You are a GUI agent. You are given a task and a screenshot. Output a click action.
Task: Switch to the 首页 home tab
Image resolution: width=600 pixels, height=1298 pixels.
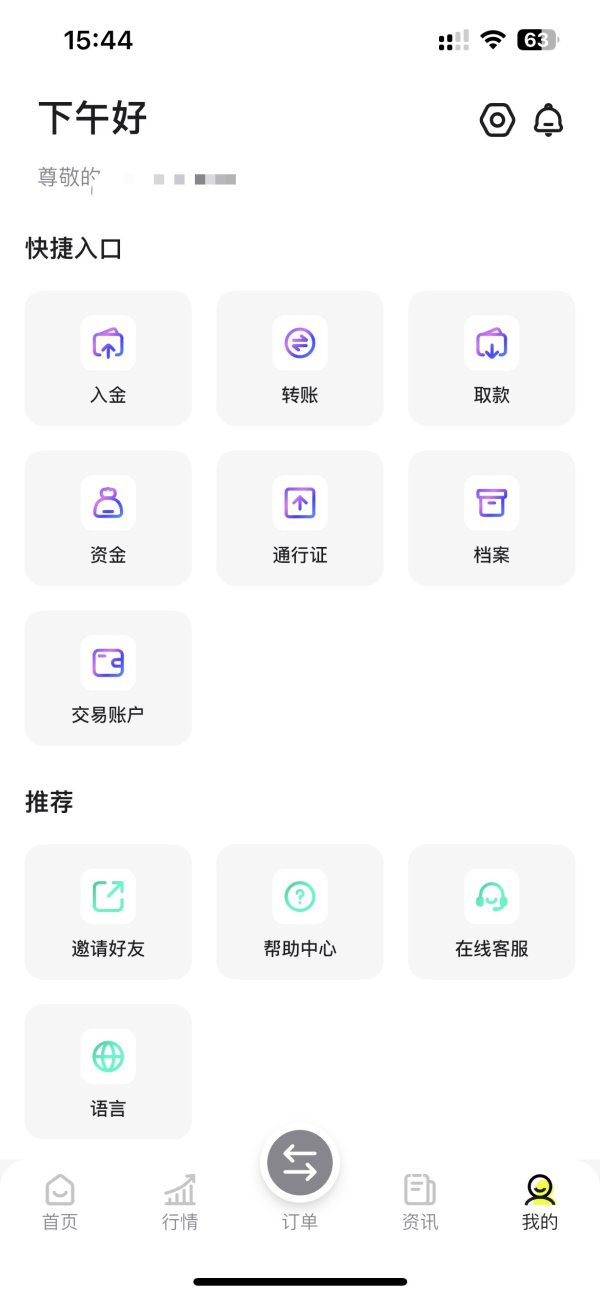(x=60, y=1202)
